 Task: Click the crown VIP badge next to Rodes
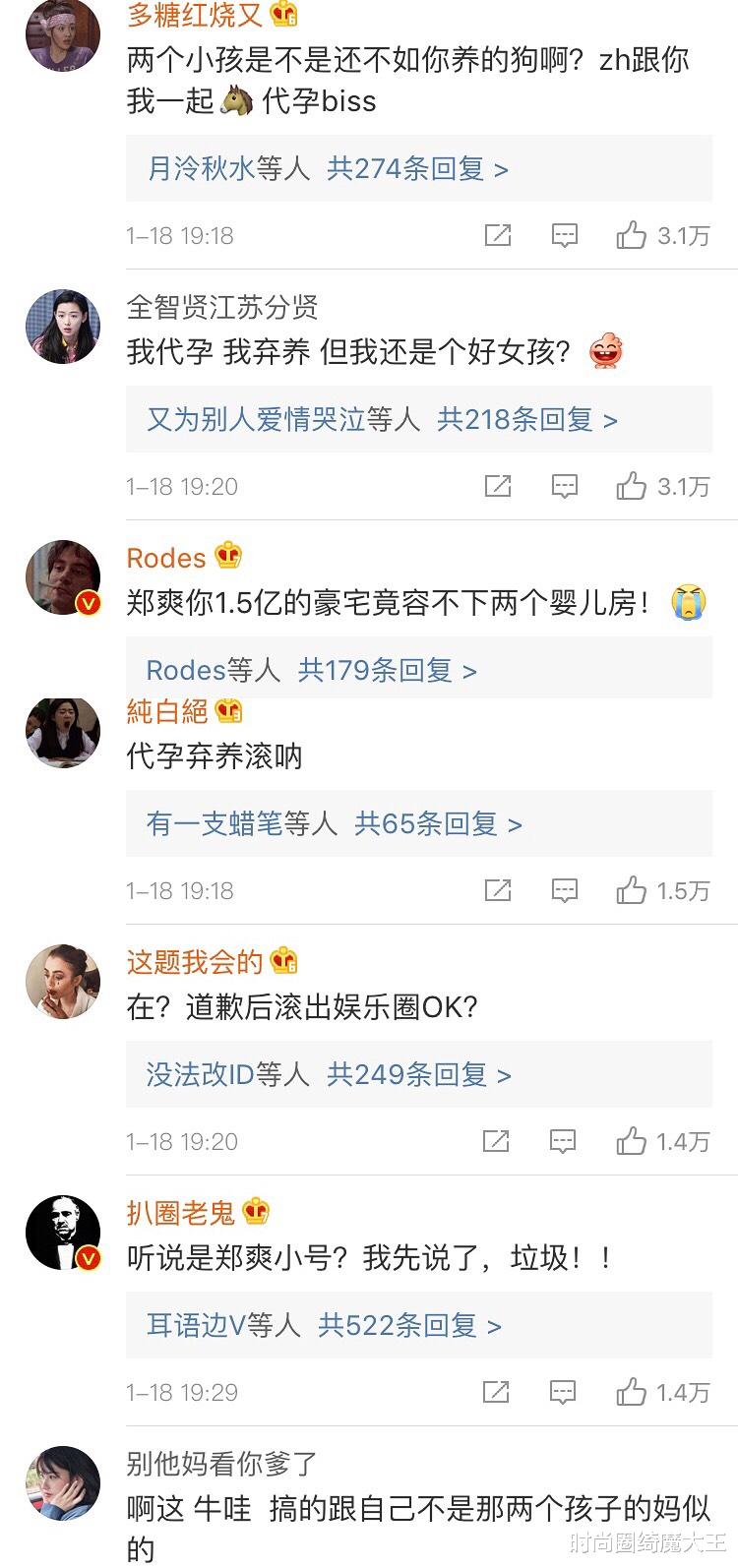pos(229,557)
